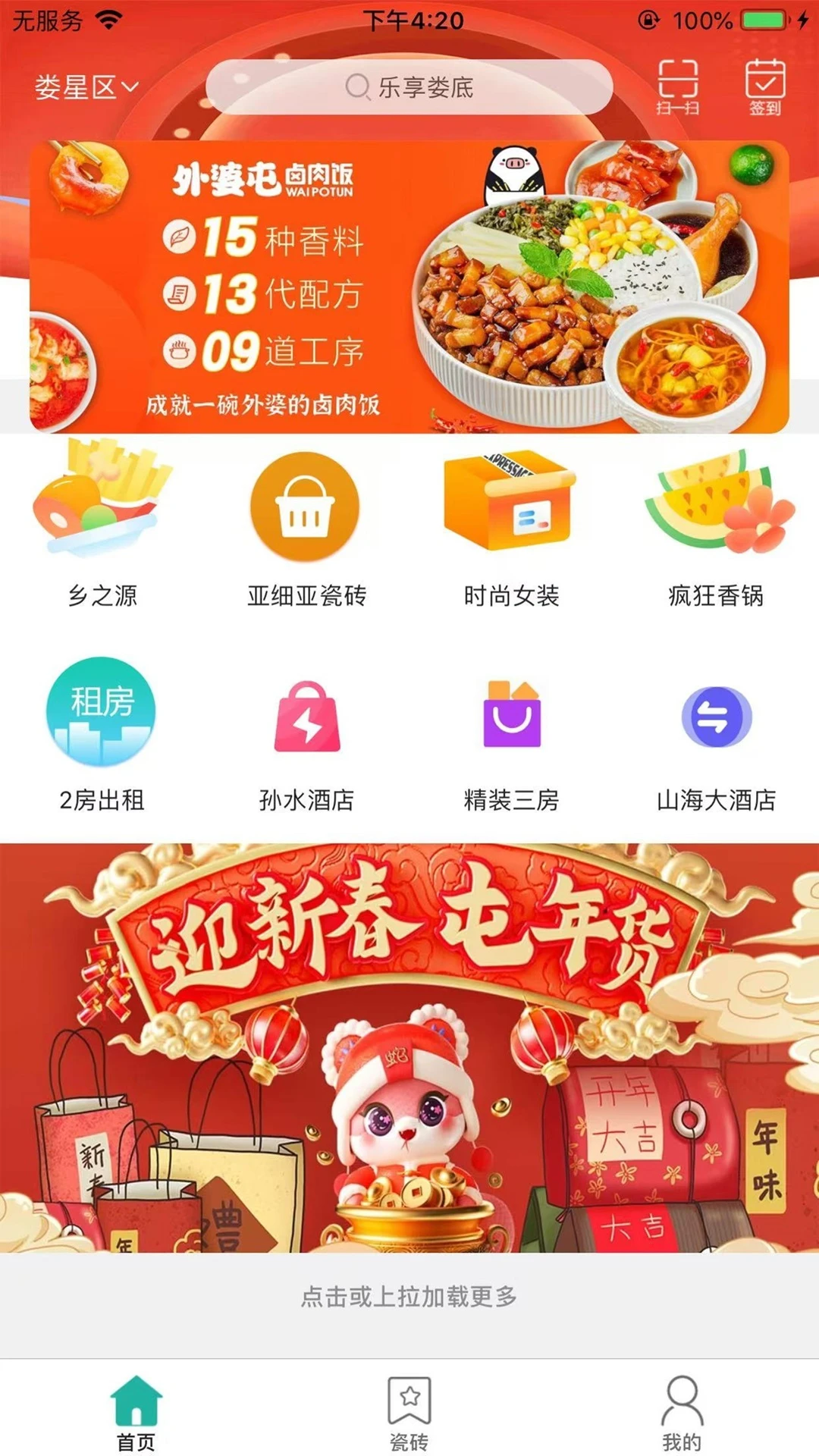Open the search magnifier in search bar
Screen dimensions: 819x1456
(356, 87)
